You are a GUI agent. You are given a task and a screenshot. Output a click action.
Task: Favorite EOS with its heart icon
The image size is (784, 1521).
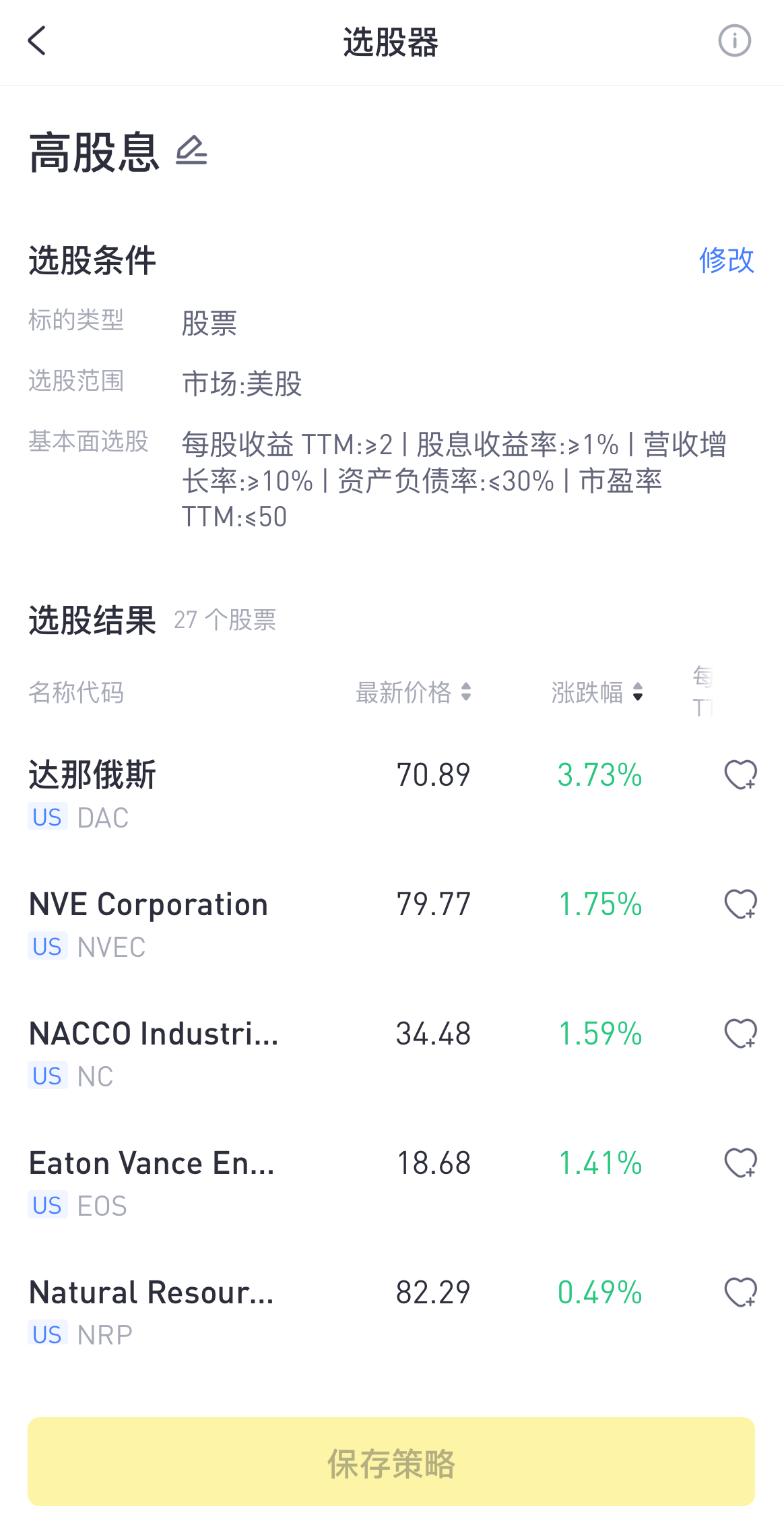click(x=741, y=1163)
